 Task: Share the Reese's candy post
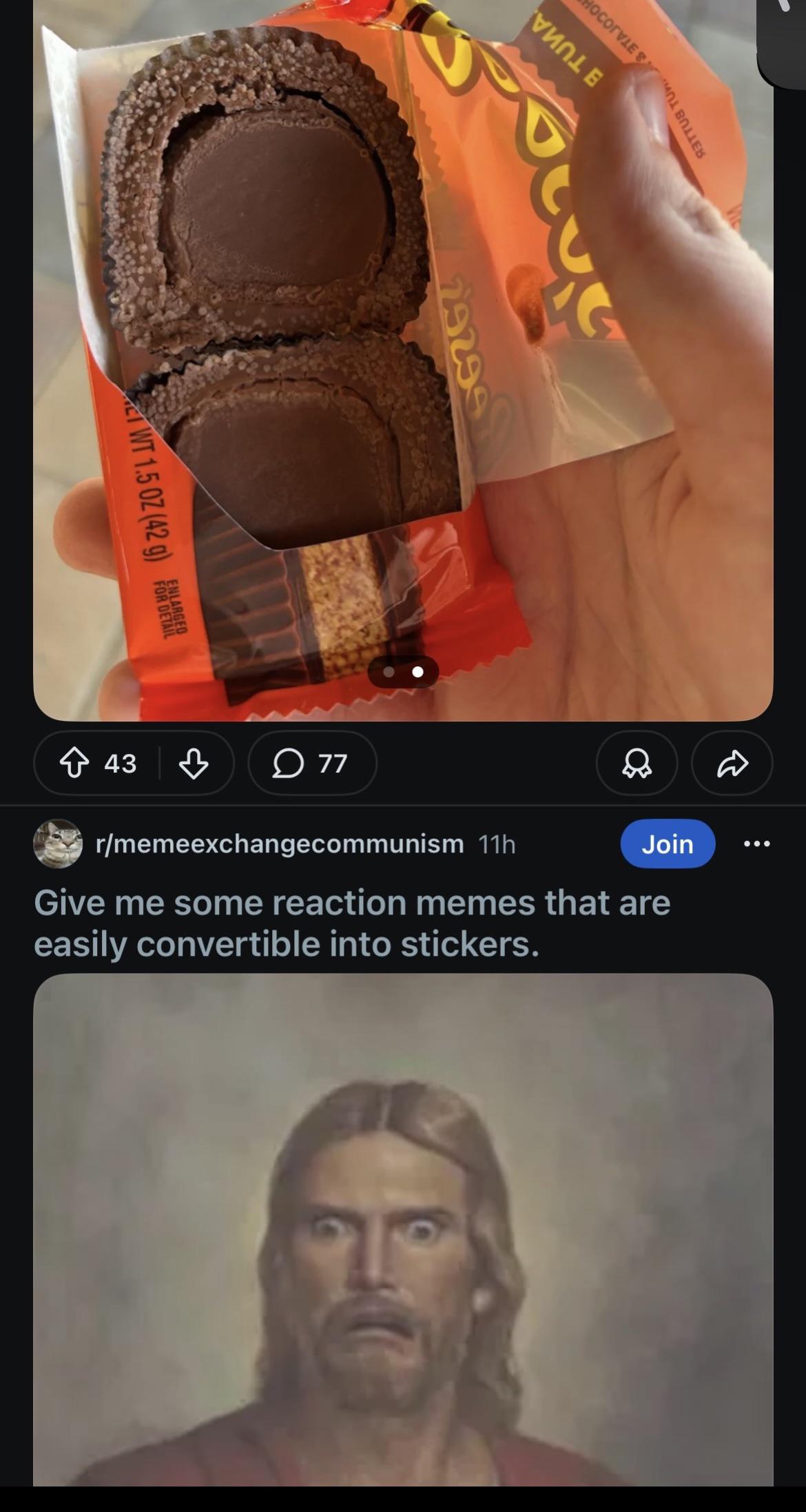pos(732,763)
